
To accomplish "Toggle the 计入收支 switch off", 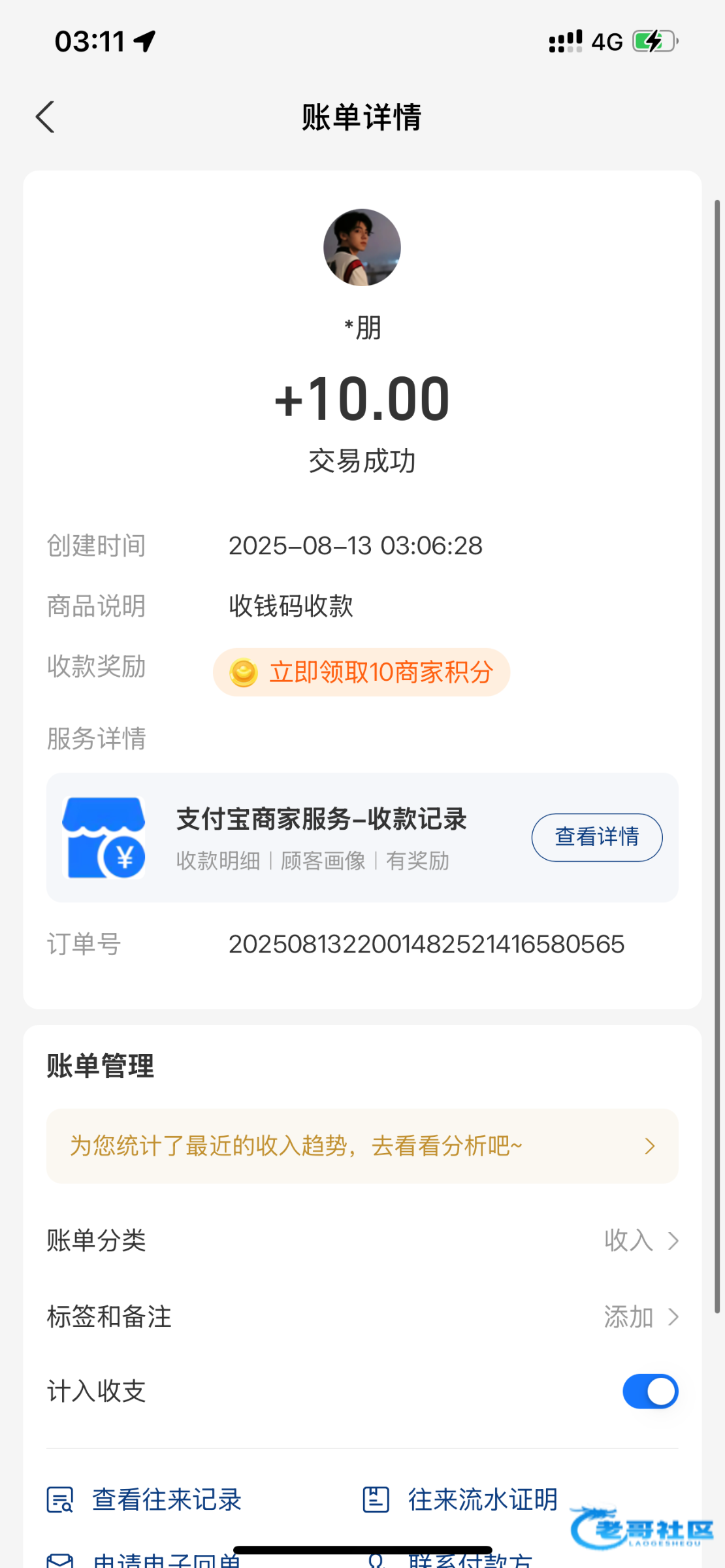I will 650,1392.
